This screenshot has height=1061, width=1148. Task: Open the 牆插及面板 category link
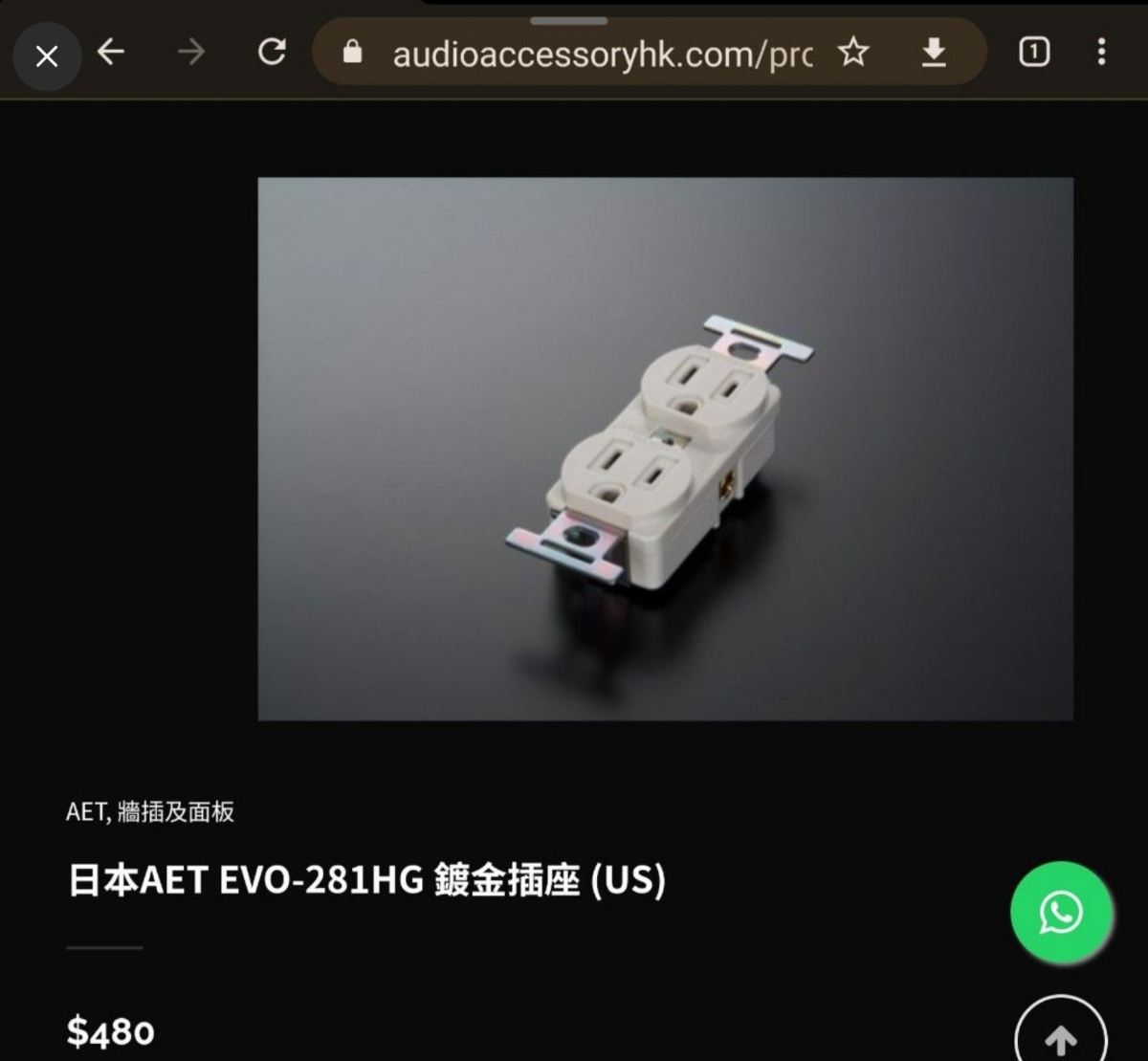click(x=176, y=812)
